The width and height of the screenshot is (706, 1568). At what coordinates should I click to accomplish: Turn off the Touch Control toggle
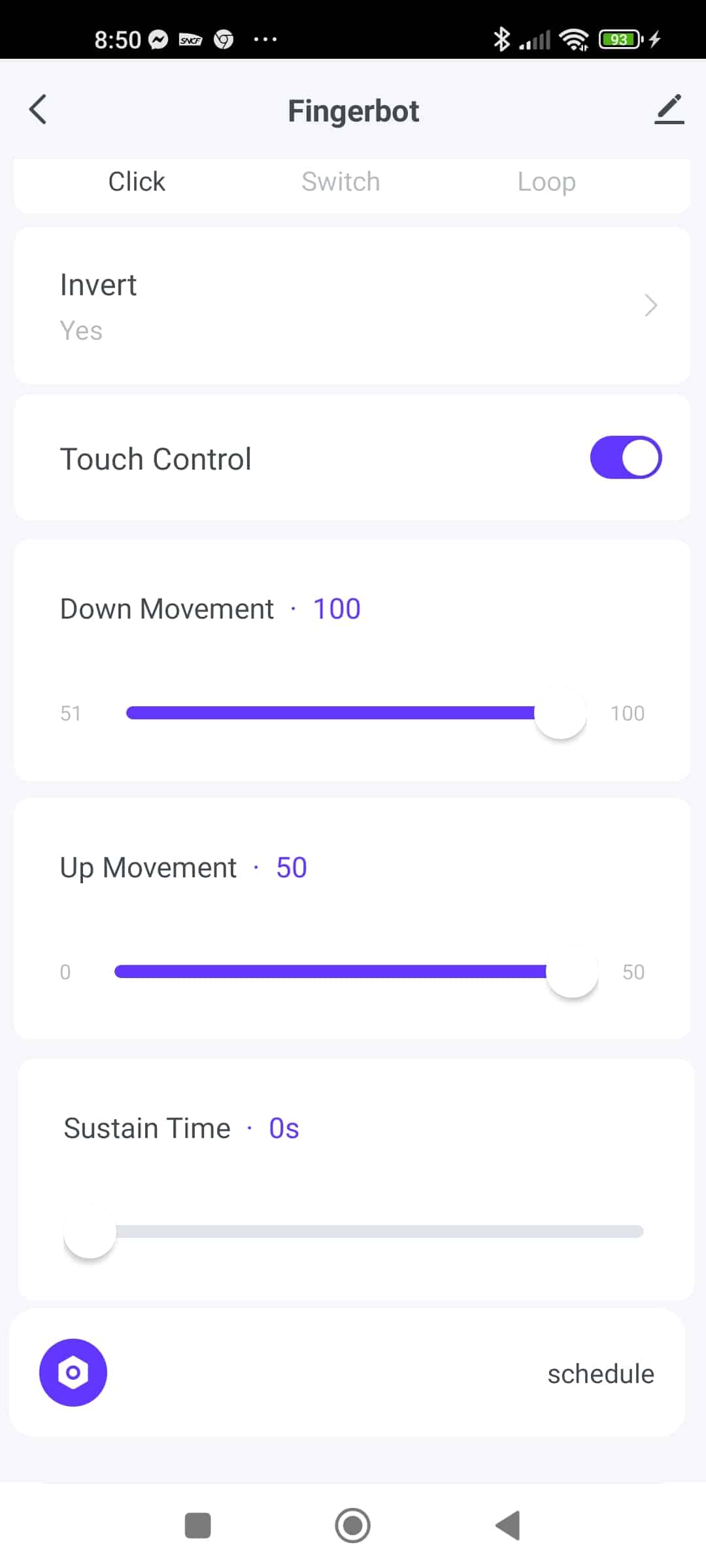[x=626, y=457]
